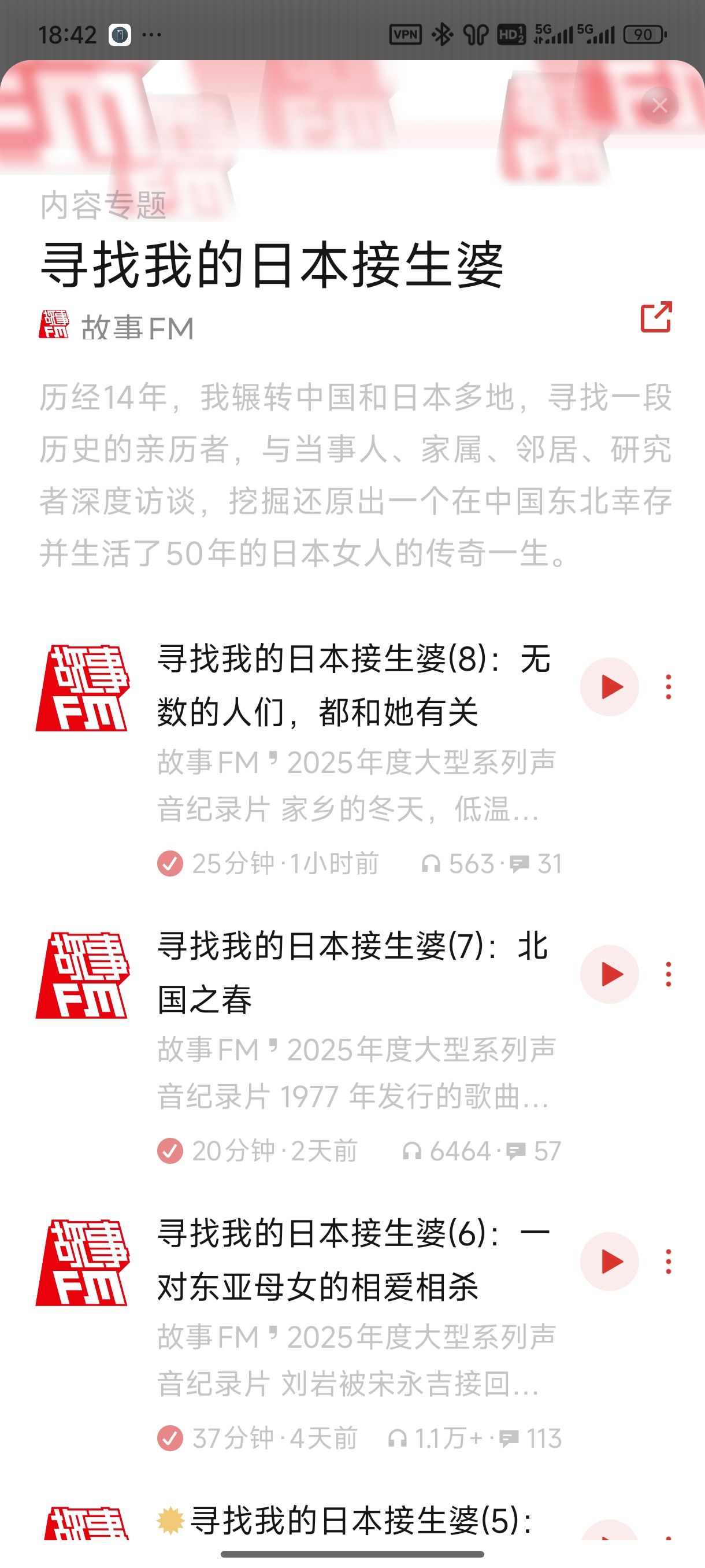Open episode (7): 北国之春

pos(353,972)
